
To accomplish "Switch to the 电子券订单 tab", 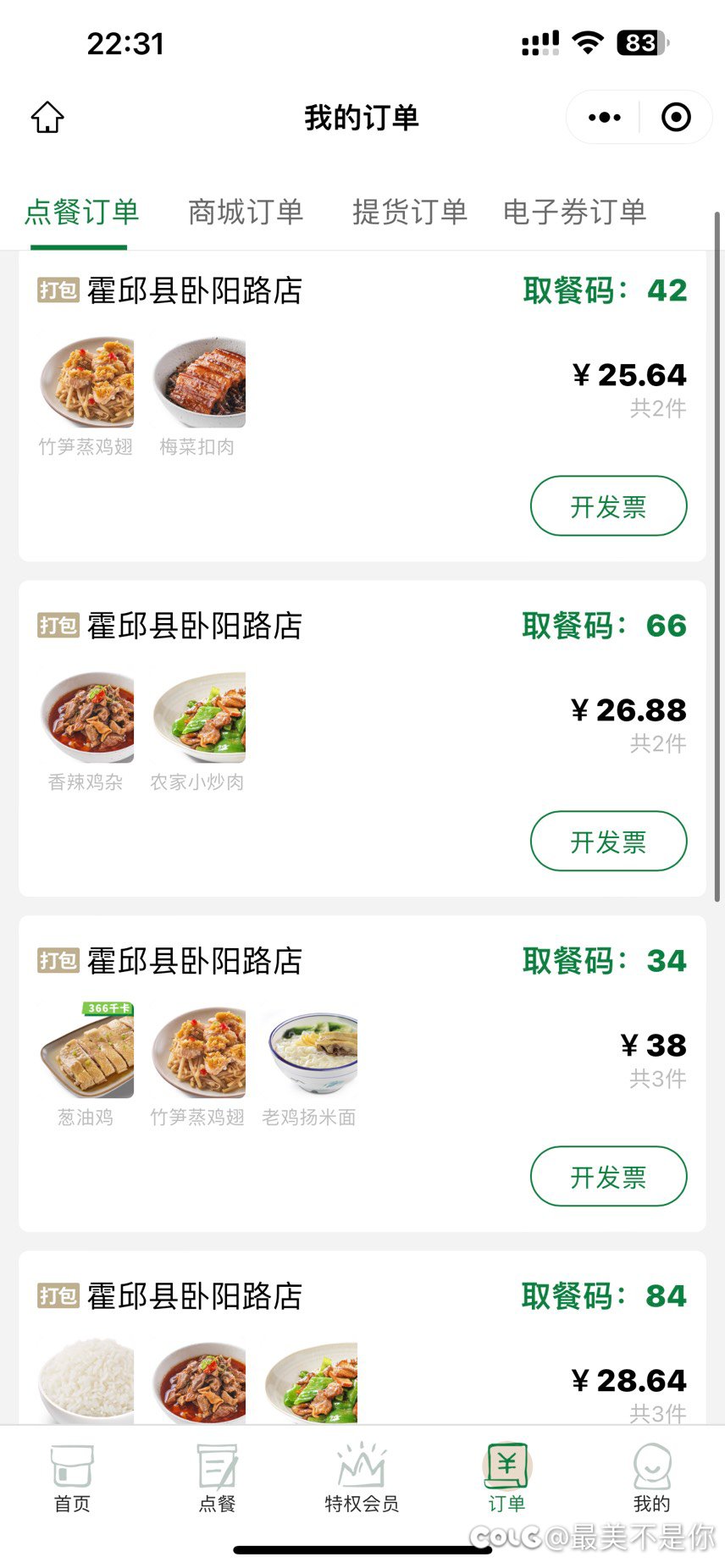I will [x=575, y=212].
